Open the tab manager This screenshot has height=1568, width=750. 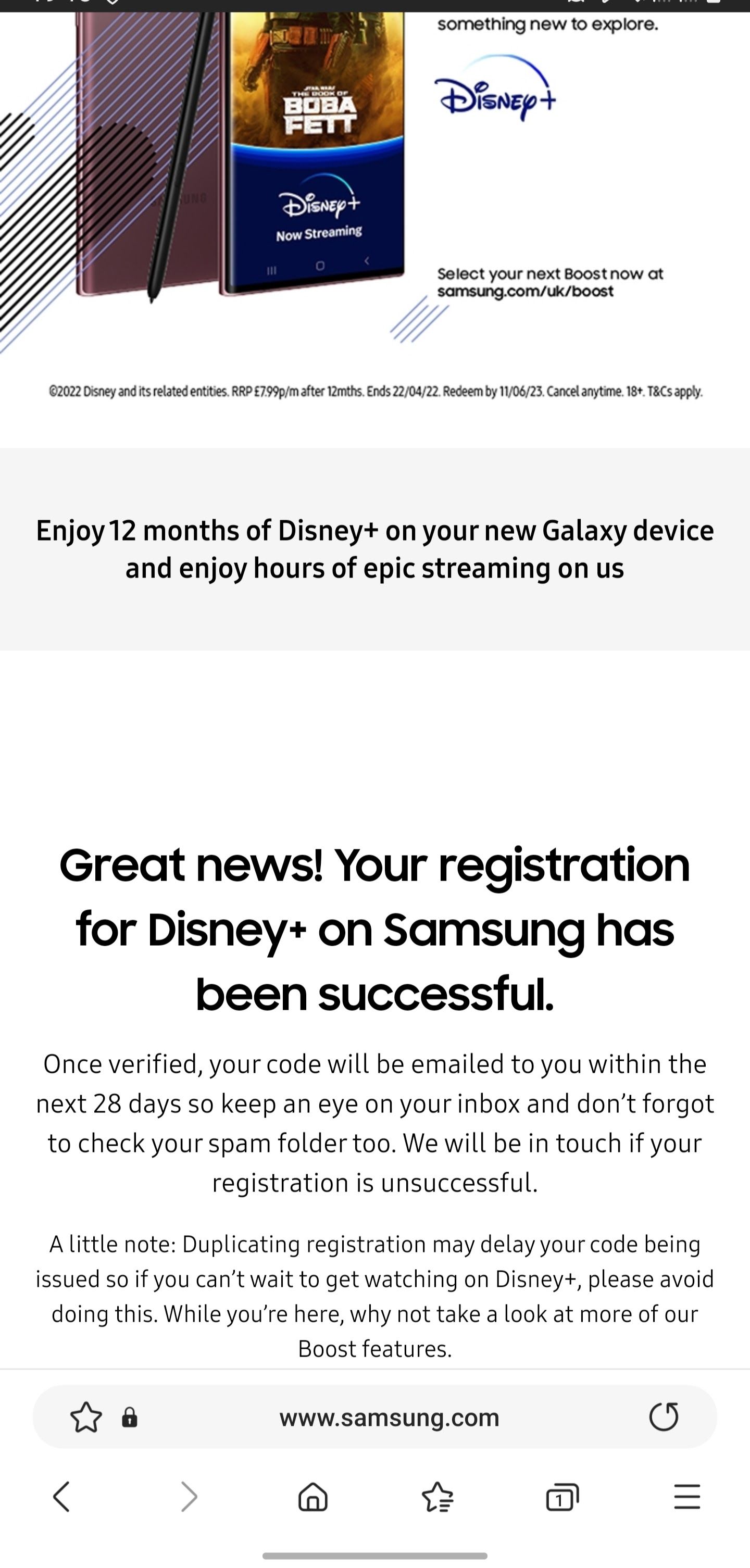[x=562, y=1496]
